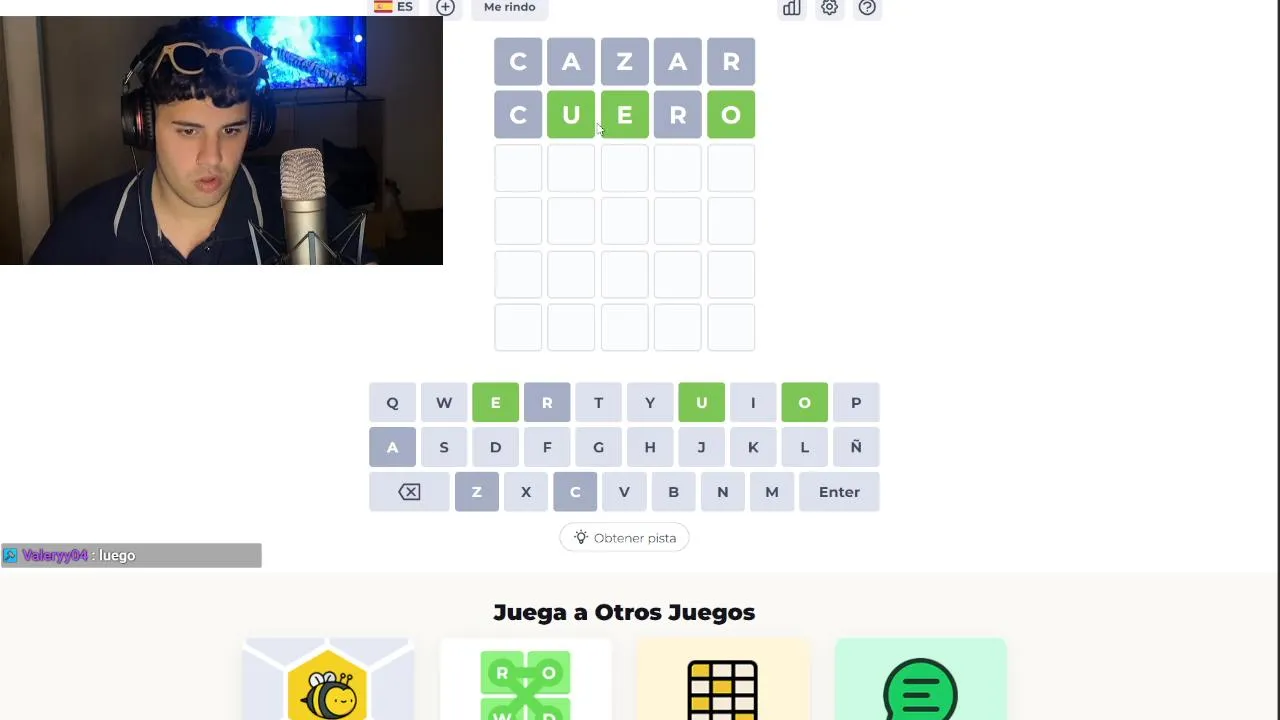Enter the letter L key
The height and width of the screenshot is (720, 1280).
804,448
